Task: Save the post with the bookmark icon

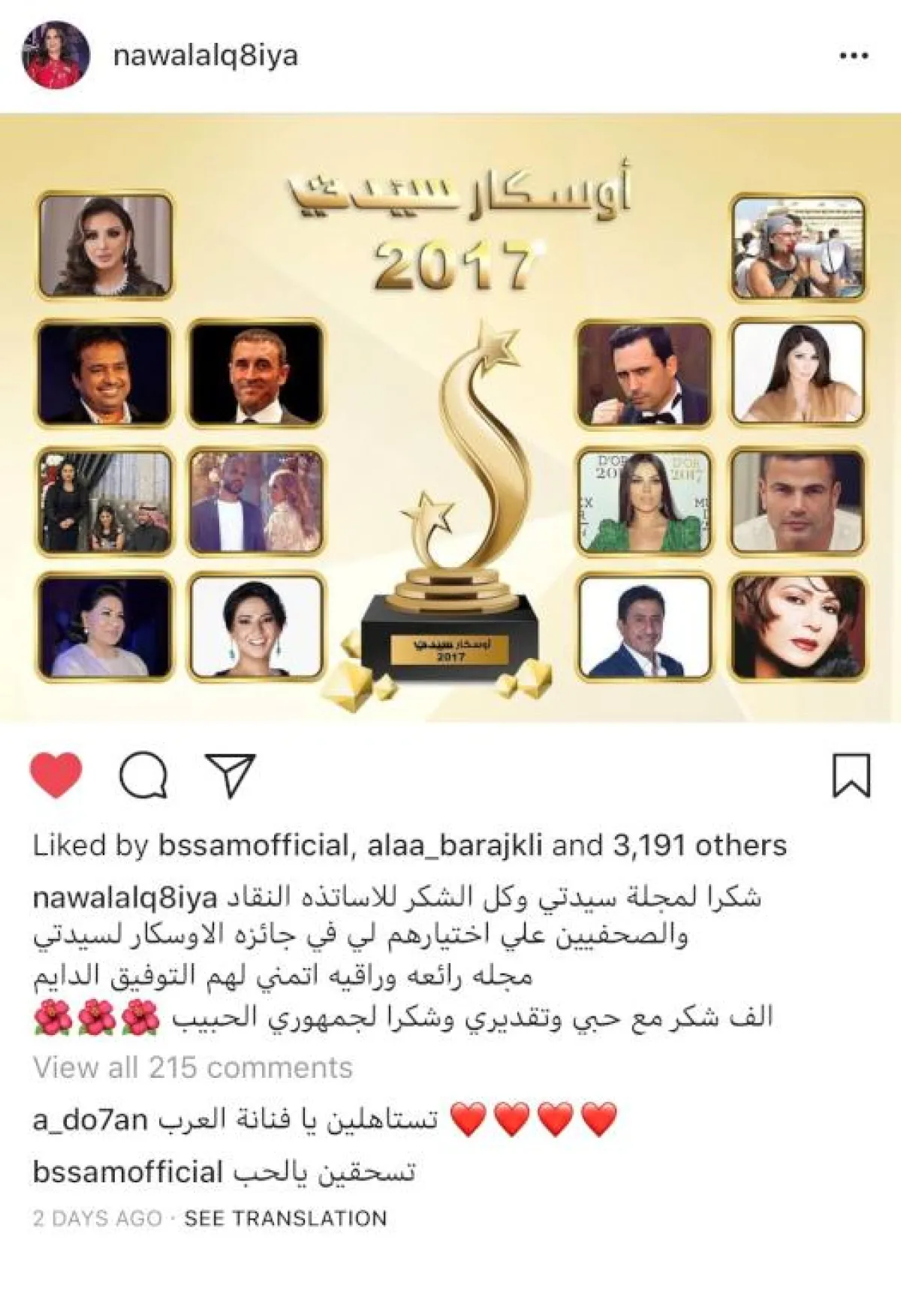Action: coord(851,775)
